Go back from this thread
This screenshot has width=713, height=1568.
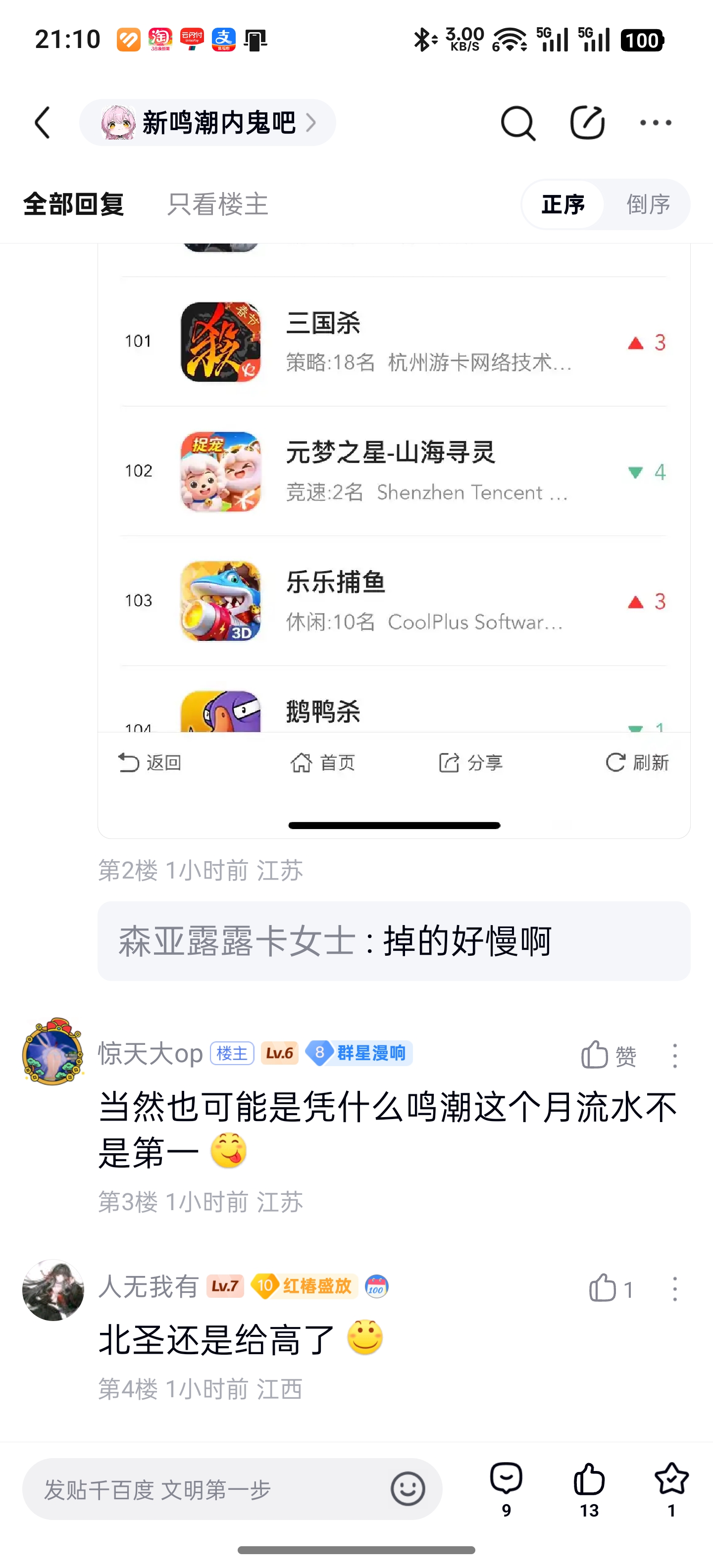coord(43,123)
